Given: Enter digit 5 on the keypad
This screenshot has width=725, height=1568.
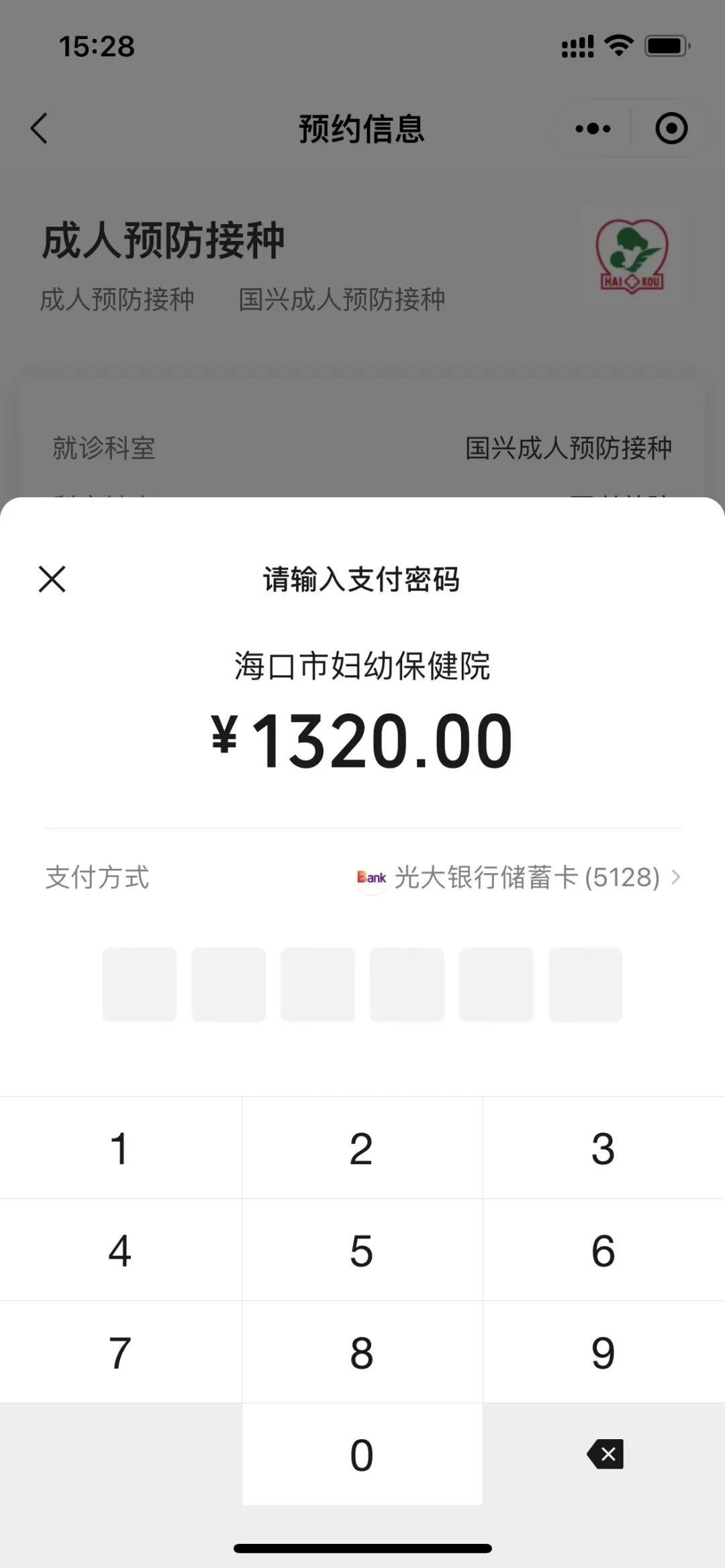Looking at the screenshot, I should (x=362, y=1251).
